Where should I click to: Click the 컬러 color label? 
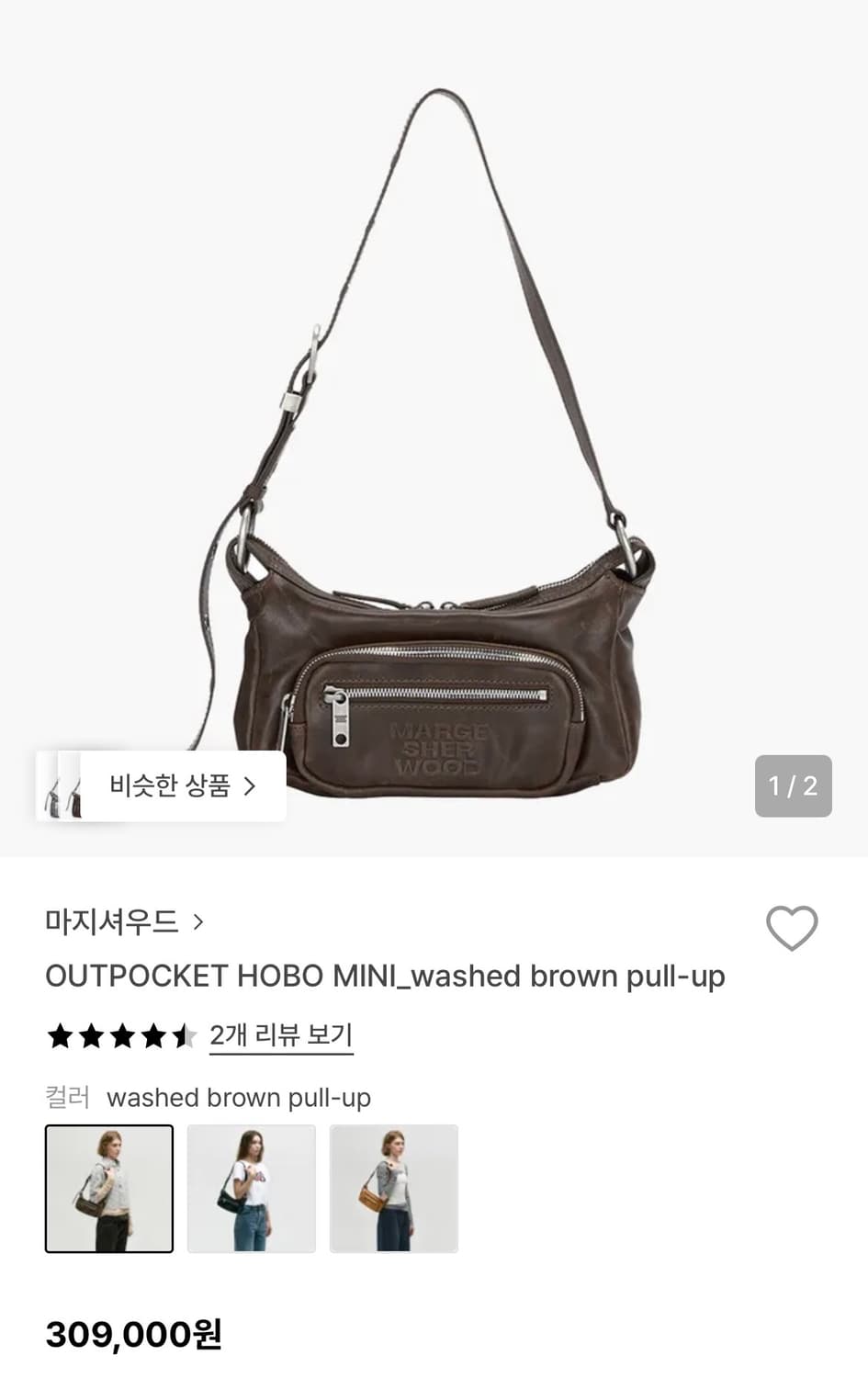click(x=68, y=1098)
